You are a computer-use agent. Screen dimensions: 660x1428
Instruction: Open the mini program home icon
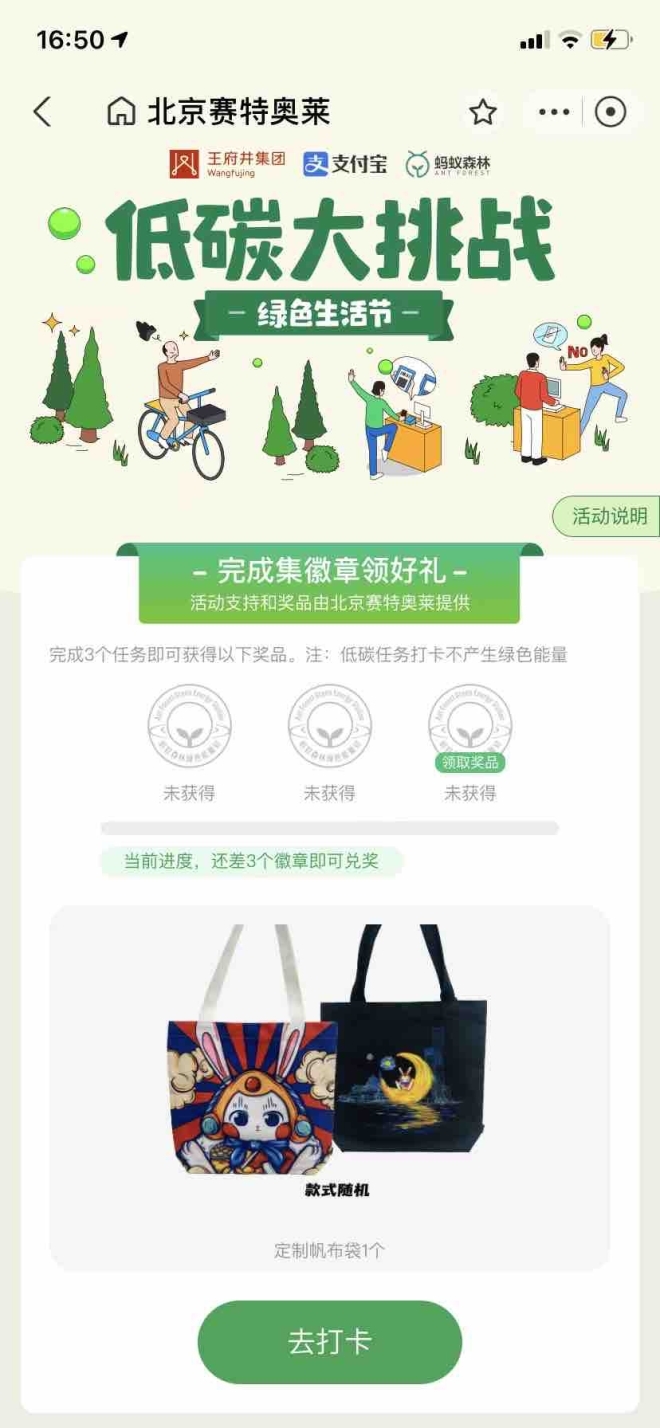[x=121, y=112]
